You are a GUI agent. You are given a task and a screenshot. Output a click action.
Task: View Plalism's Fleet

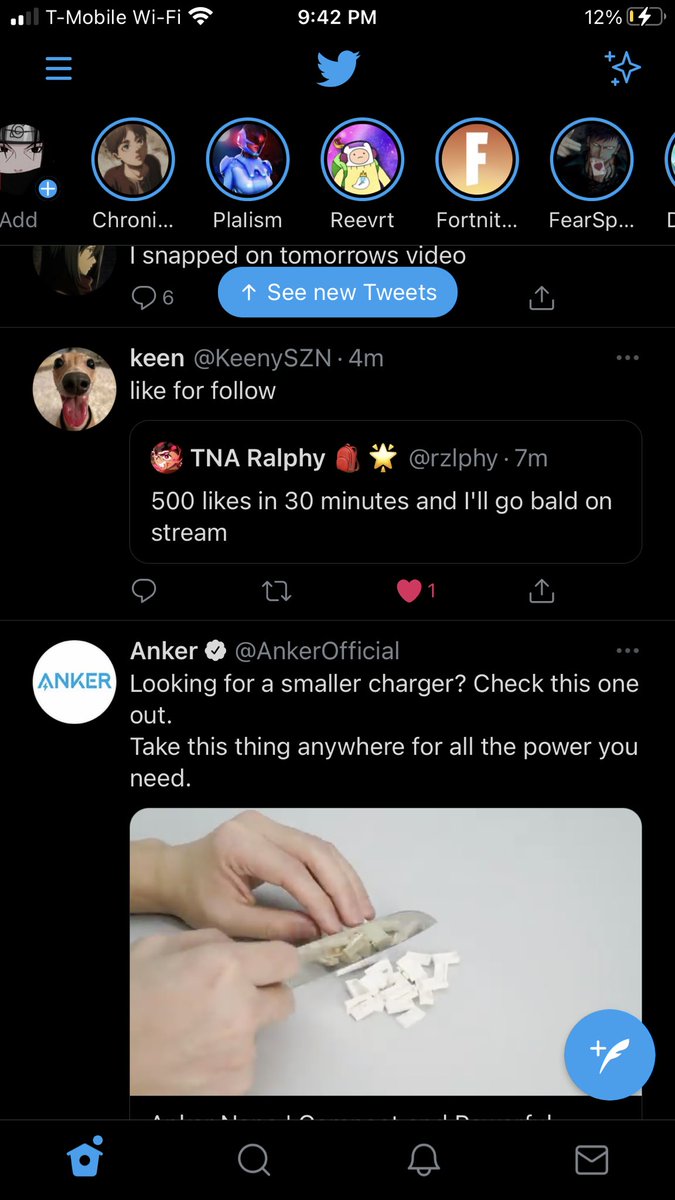[247, 160]
